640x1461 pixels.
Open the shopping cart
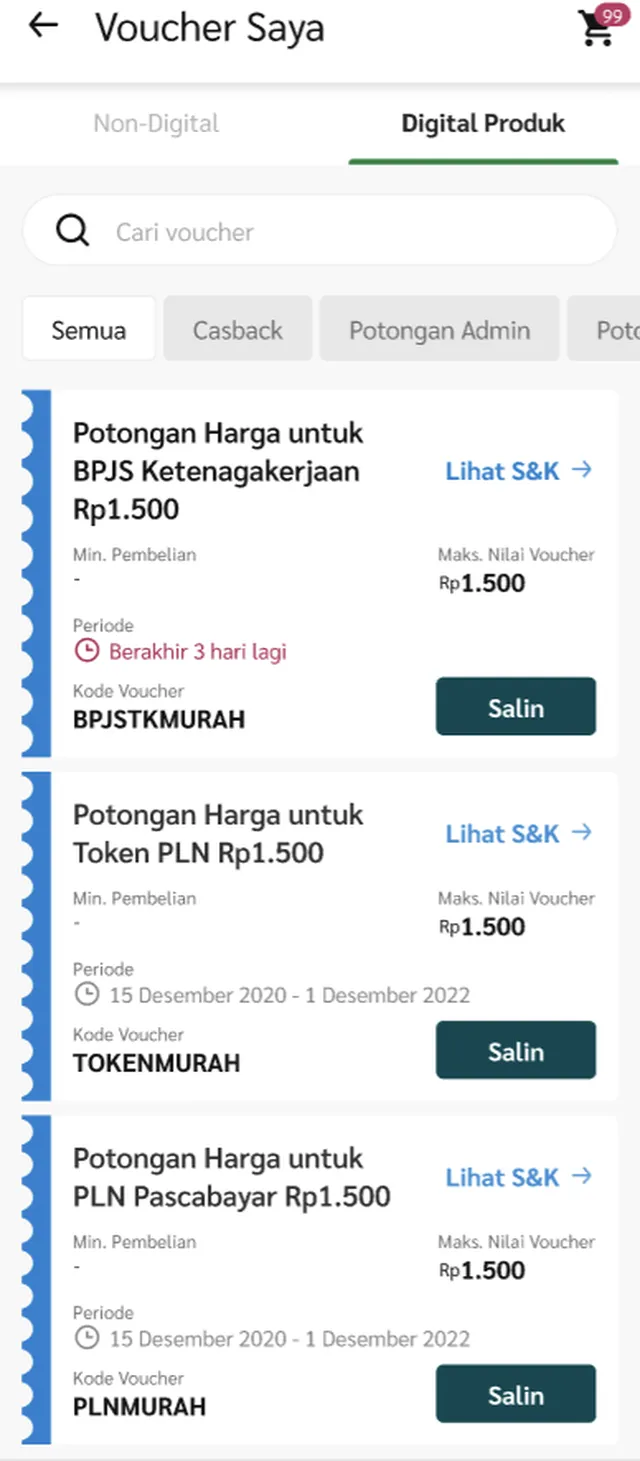pos(597,30)
